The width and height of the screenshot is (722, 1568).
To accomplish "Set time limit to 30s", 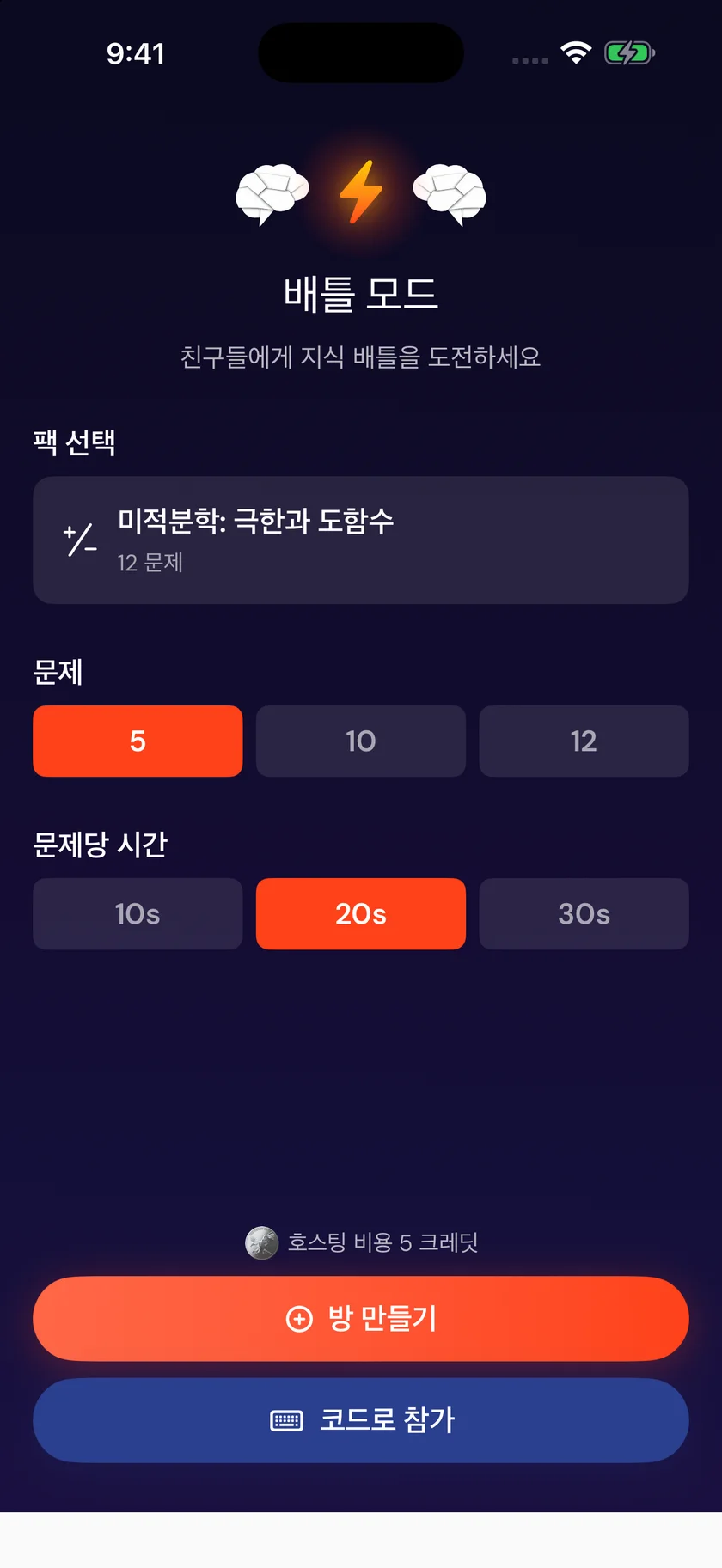I will 584,913.
